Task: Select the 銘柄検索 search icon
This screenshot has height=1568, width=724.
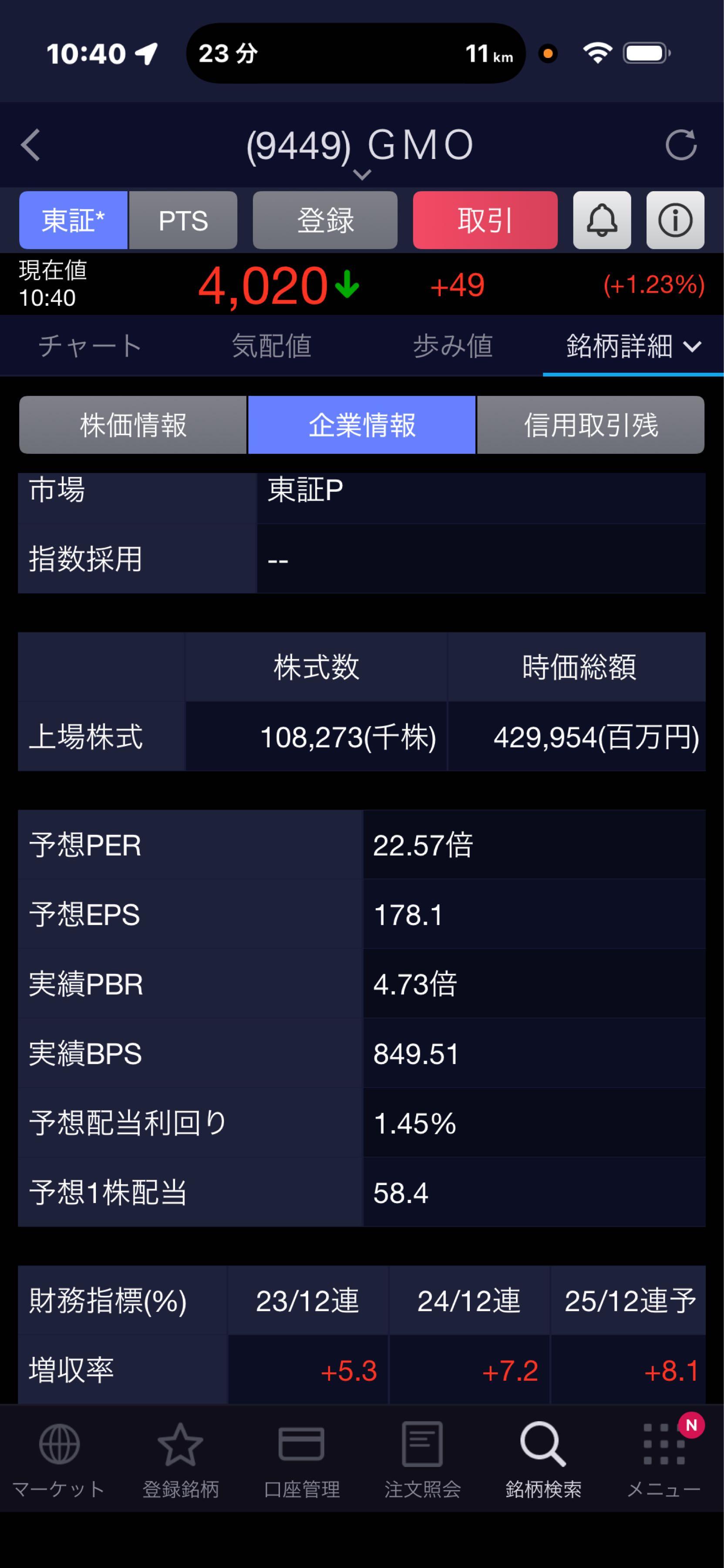Action: [x=542, y=1461]
